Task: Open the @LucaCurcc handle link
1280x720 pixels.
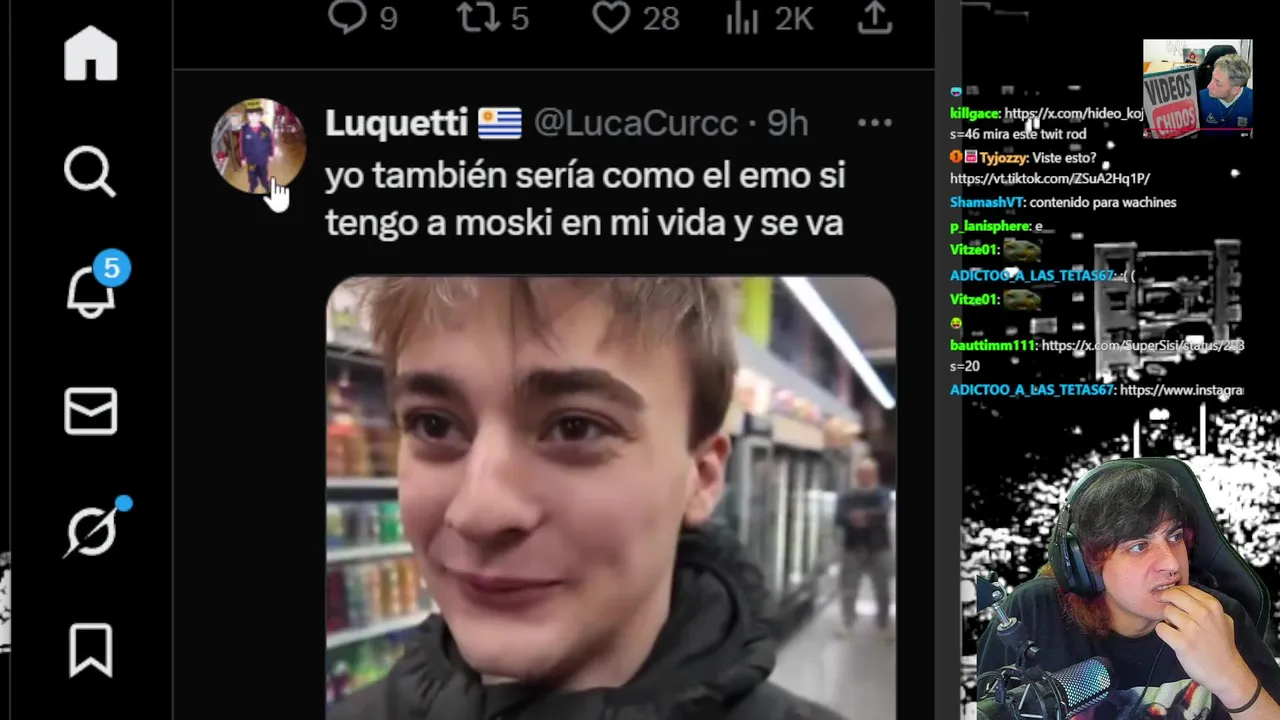Action: (636, 123)
